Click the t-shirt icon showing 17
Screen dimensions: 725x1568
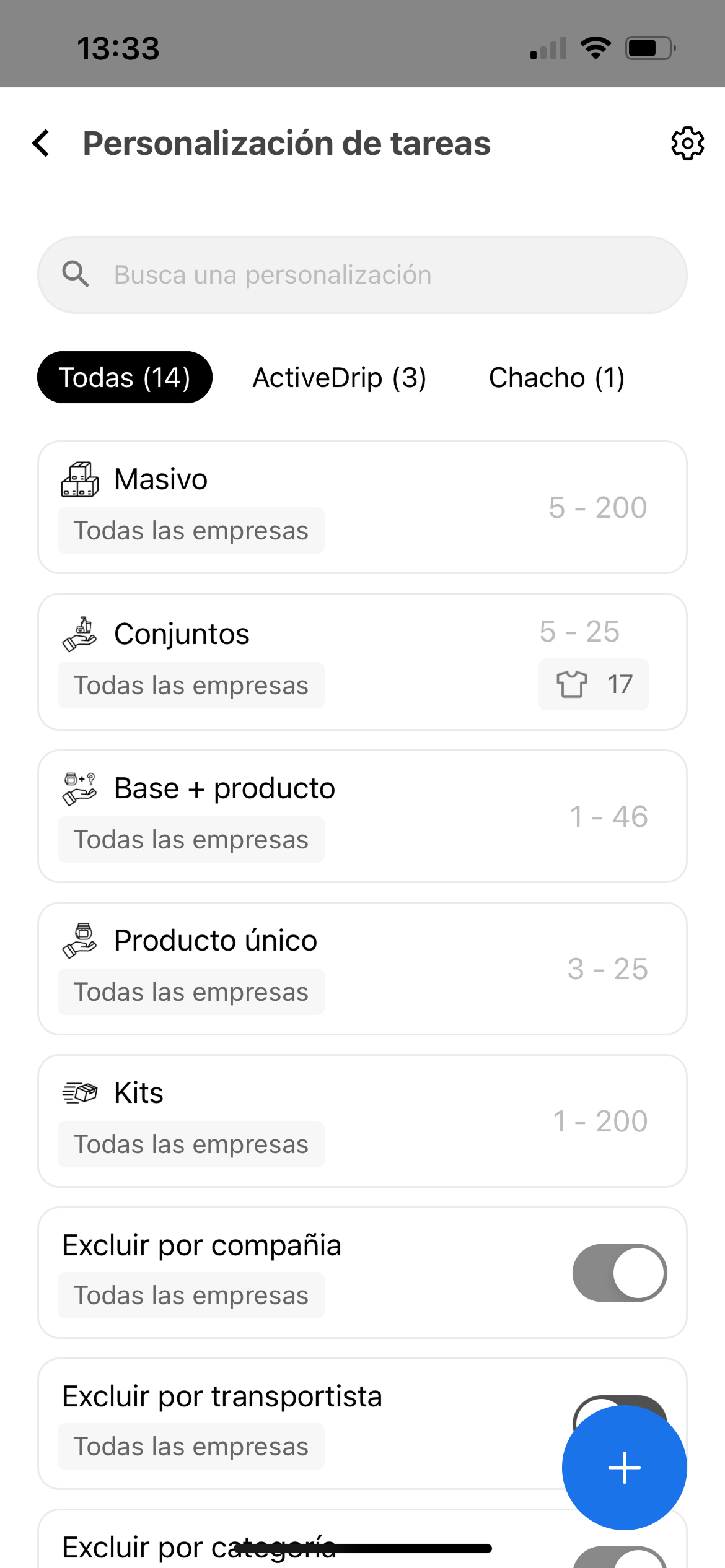pyautogui.click(x=573, y=684)
